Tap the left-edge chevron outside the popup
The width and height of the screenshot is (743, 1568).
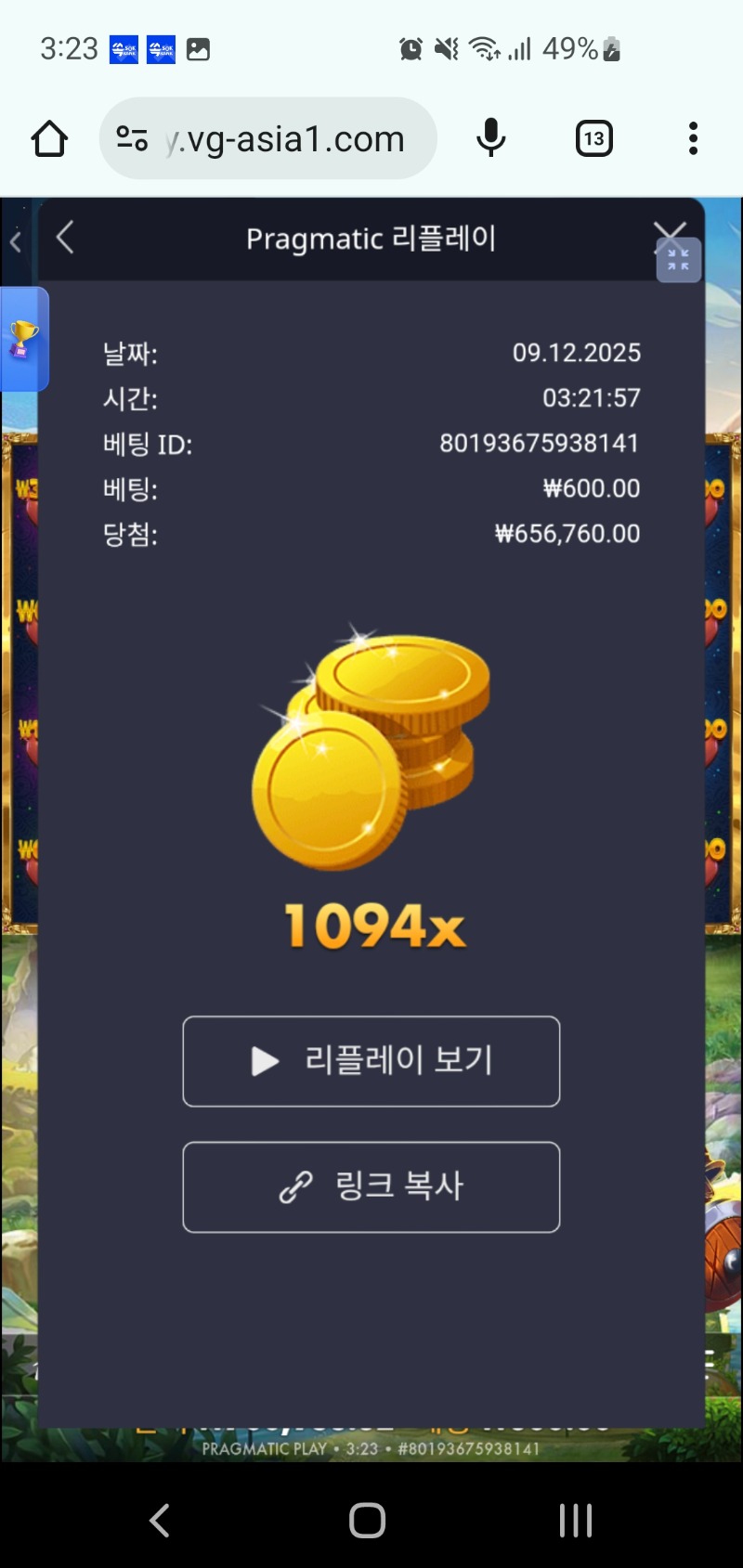pos(15,241)
